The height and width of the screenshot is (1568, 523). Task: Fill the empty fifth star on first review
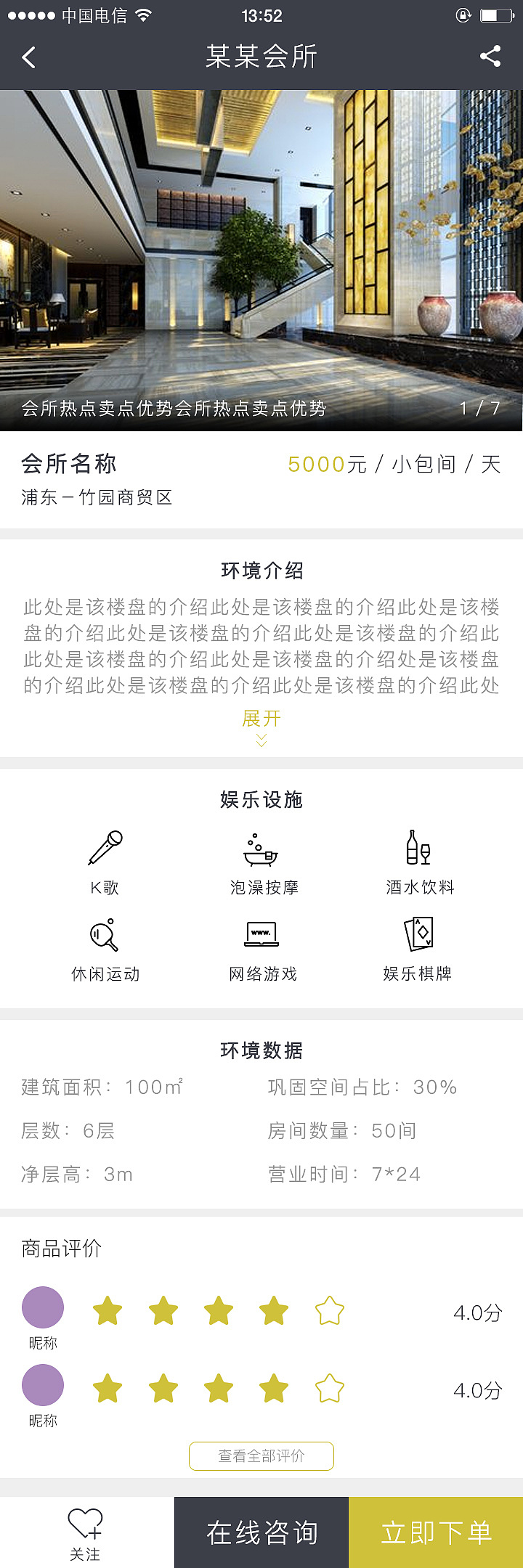pos(328,1311)
